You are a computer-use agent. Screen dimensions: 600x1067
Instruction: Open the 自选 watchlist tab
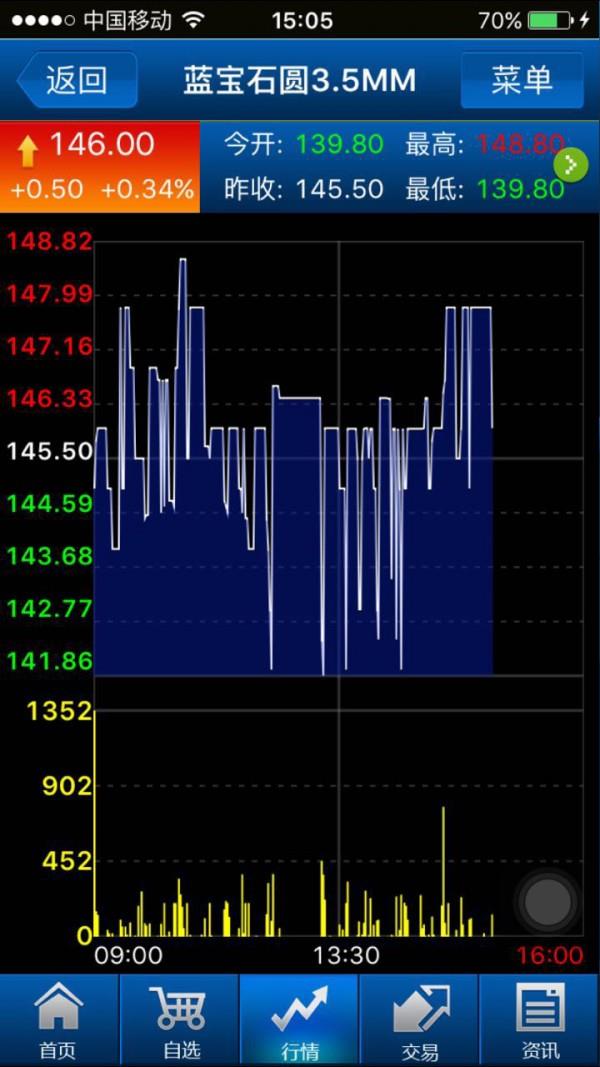pos(180,1020)
